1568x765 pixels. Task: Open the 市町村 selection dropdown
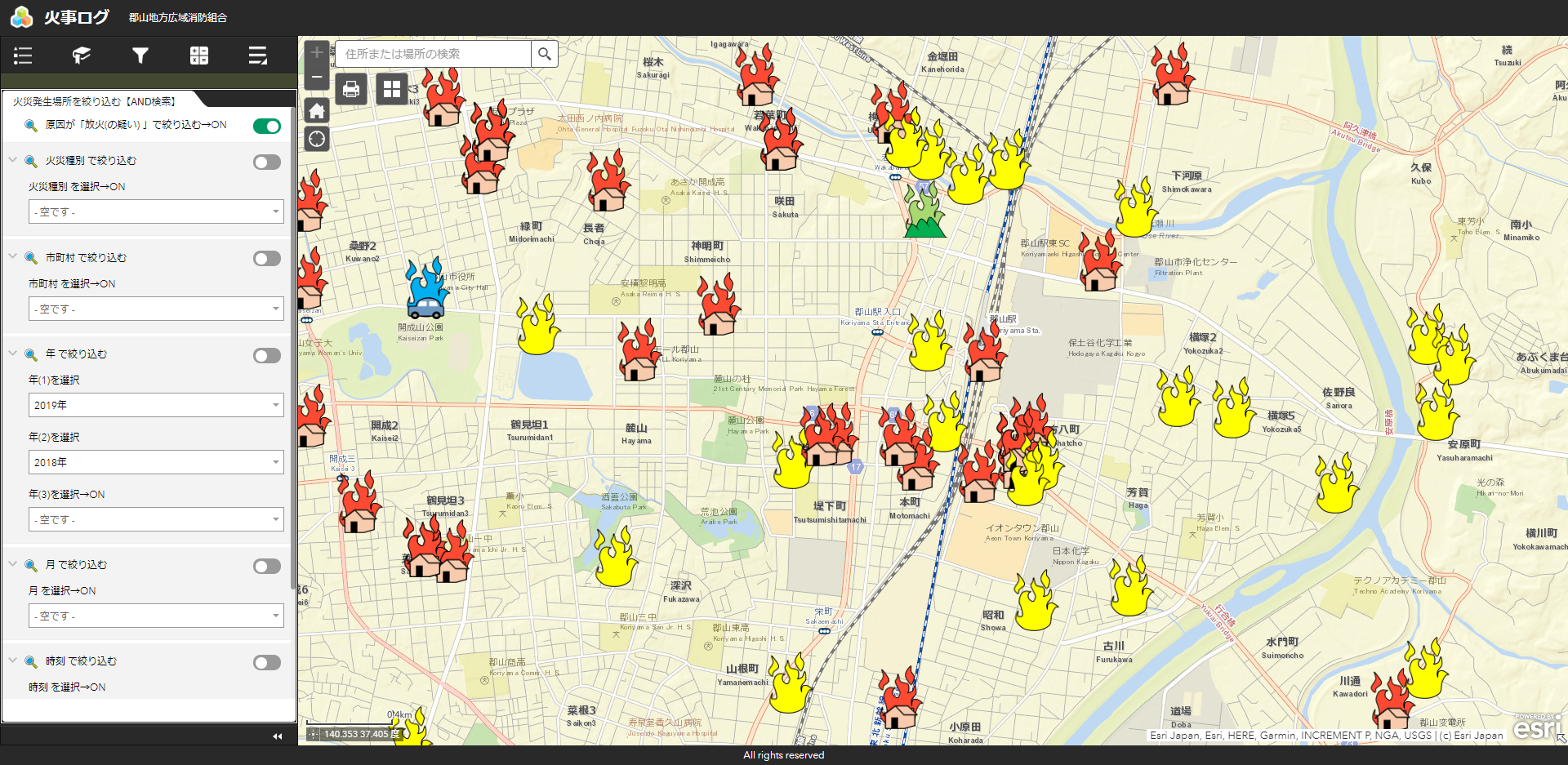pos(156,309)
